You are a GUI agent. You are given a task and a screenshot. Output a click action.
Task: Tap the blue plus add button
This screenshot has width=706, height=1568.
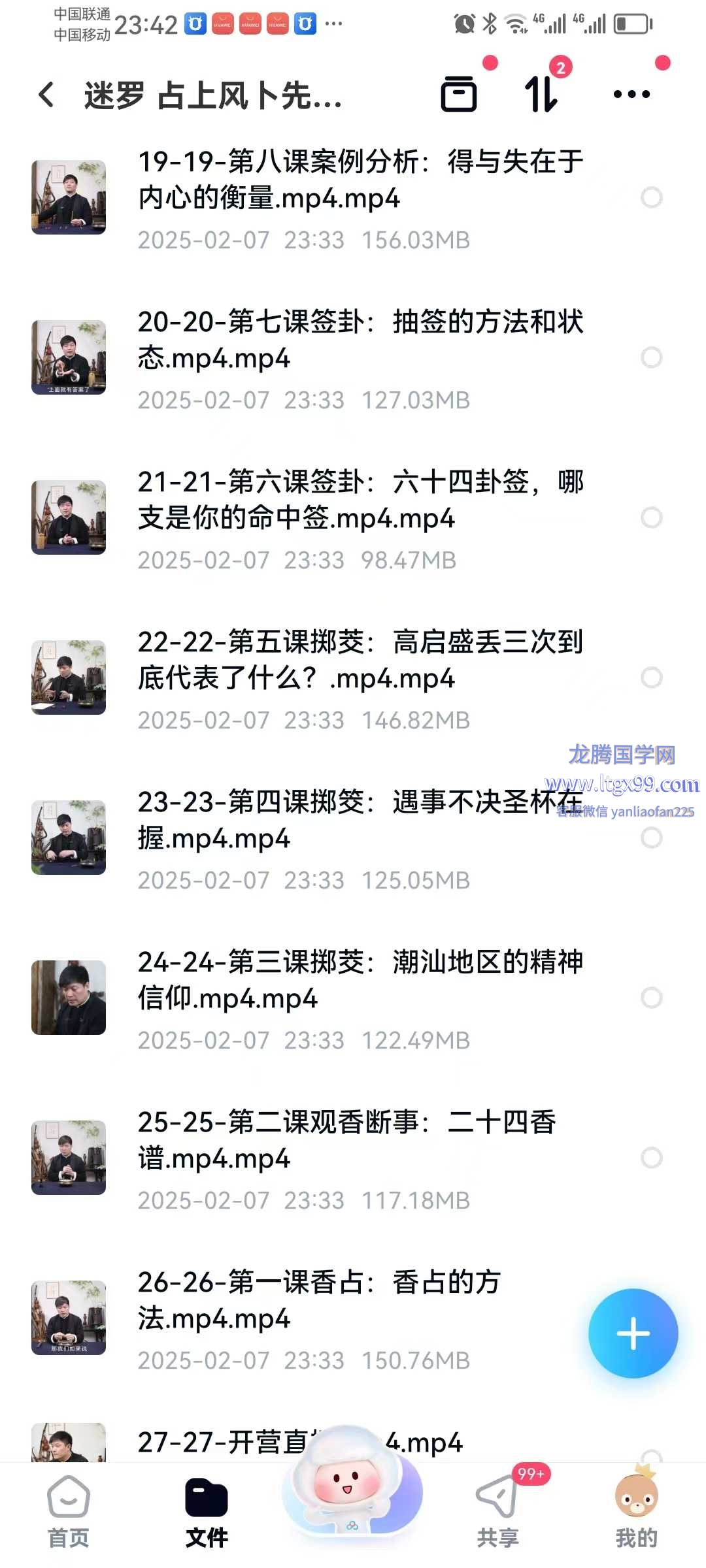click(x=633, y=1333)
